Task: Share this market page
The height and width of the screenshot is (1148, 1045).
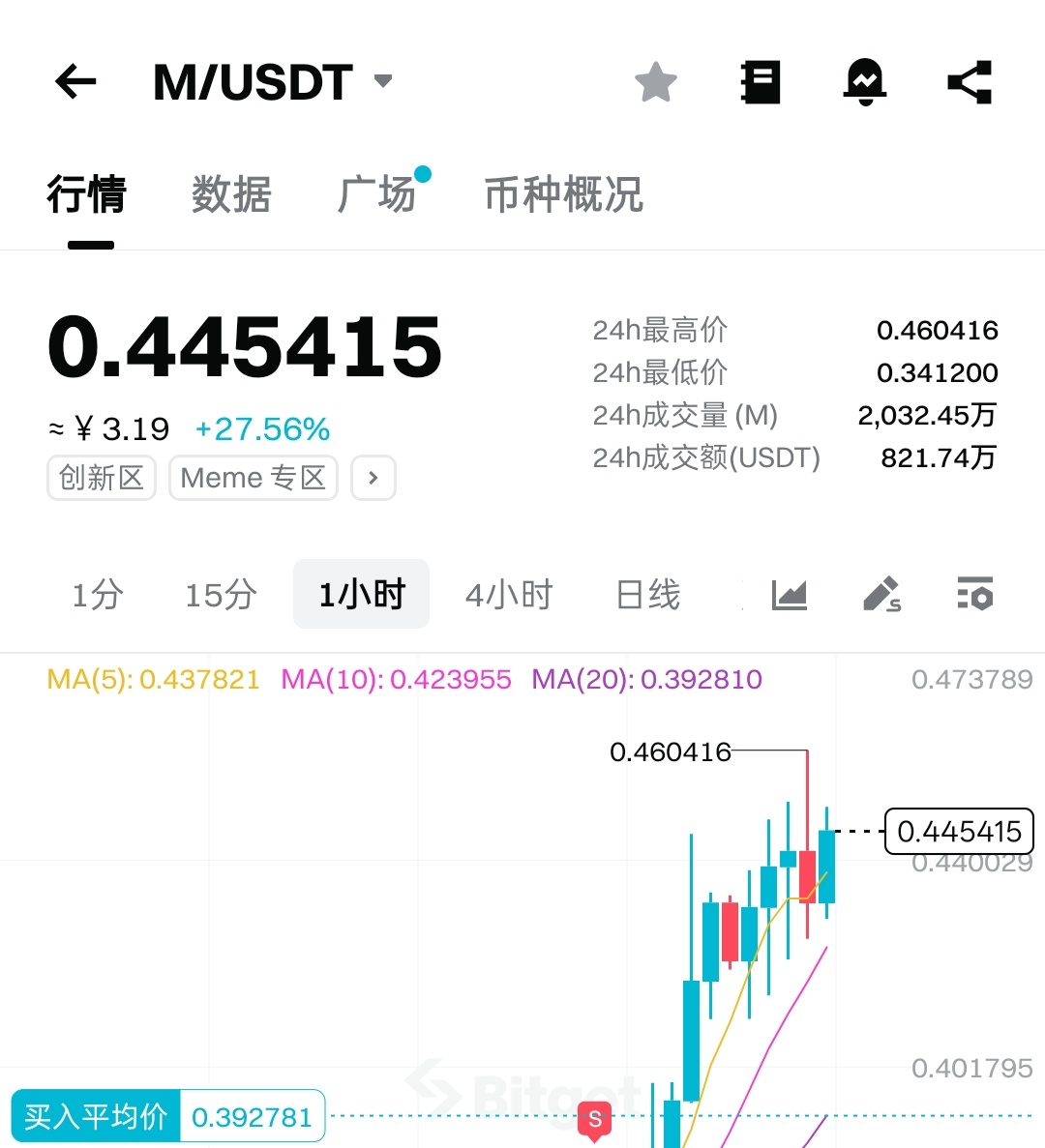Action: pos(970,81)
